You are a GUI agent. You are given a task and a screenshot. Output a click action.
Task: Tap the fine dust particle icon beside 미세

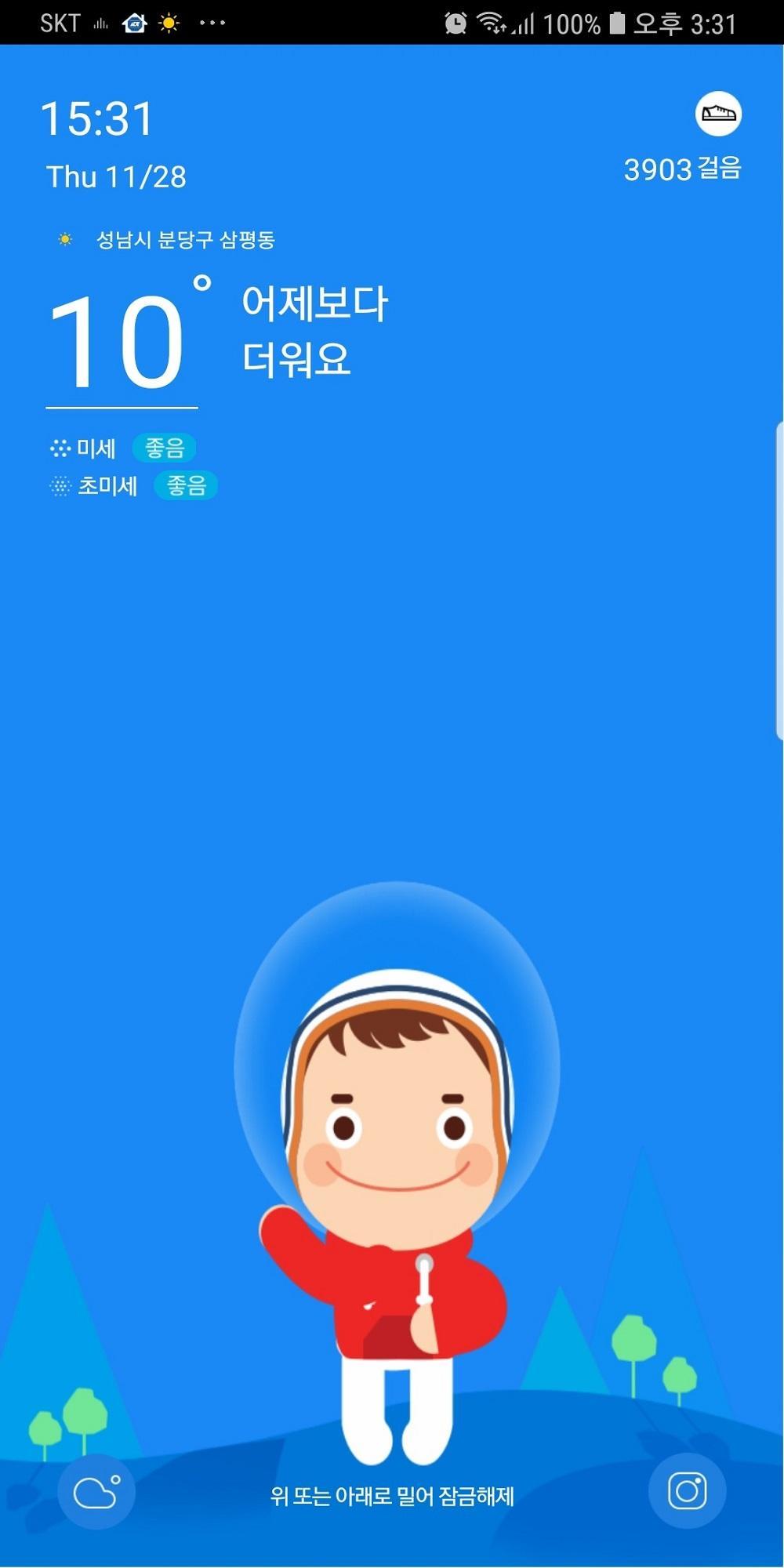[x=59, y=448]
